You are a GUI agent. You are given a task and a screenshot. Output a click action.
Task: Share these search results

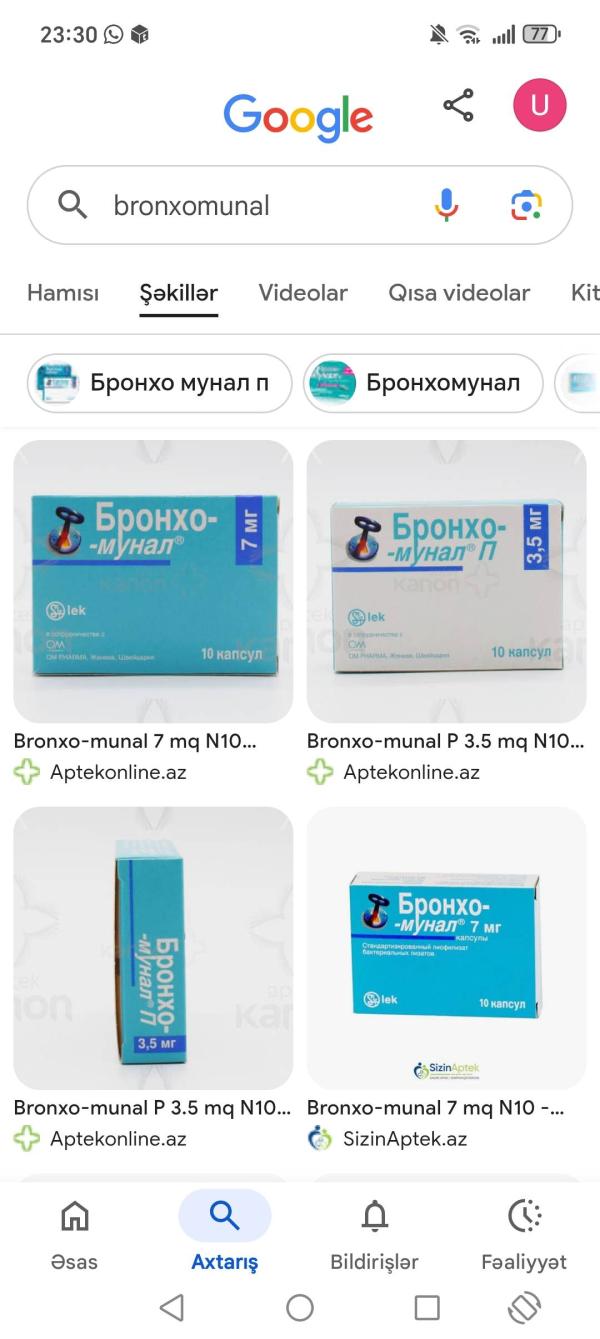[x=458, y=106]
